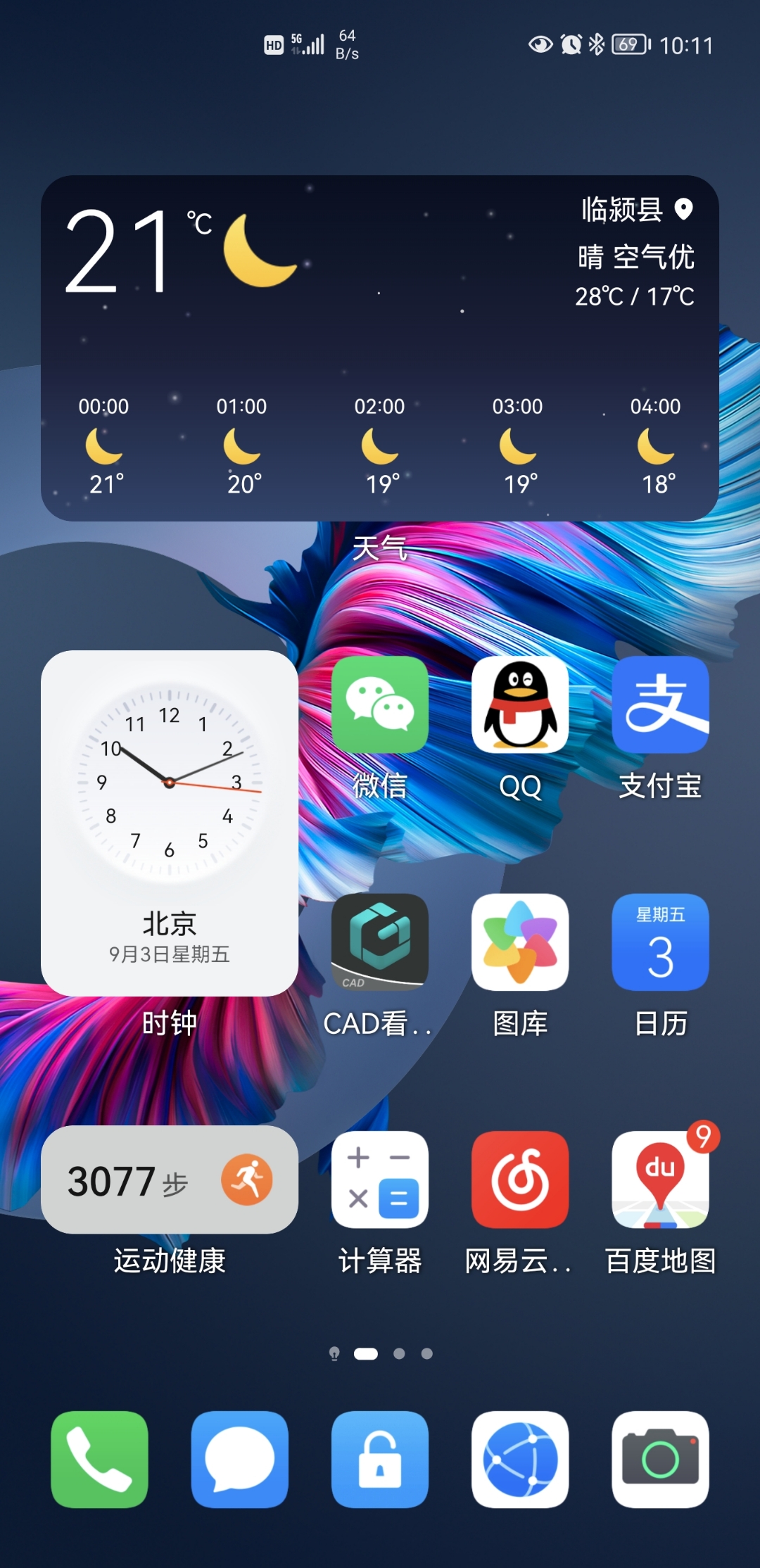The height and width of the screenshot is (1568, 760).
Task: Open the Calendar (日历) app
Action: coord(660,942)
